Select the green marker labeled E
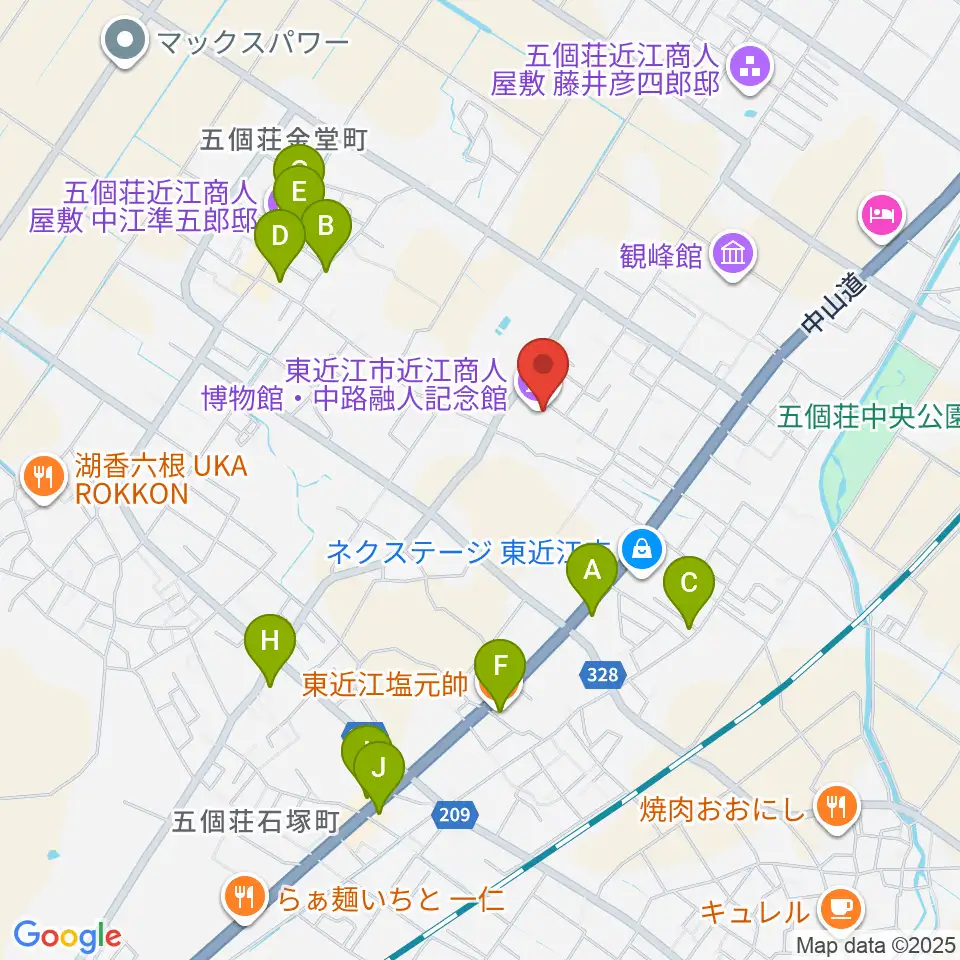Viewport: 960px width, 960px height. (299, 193)
